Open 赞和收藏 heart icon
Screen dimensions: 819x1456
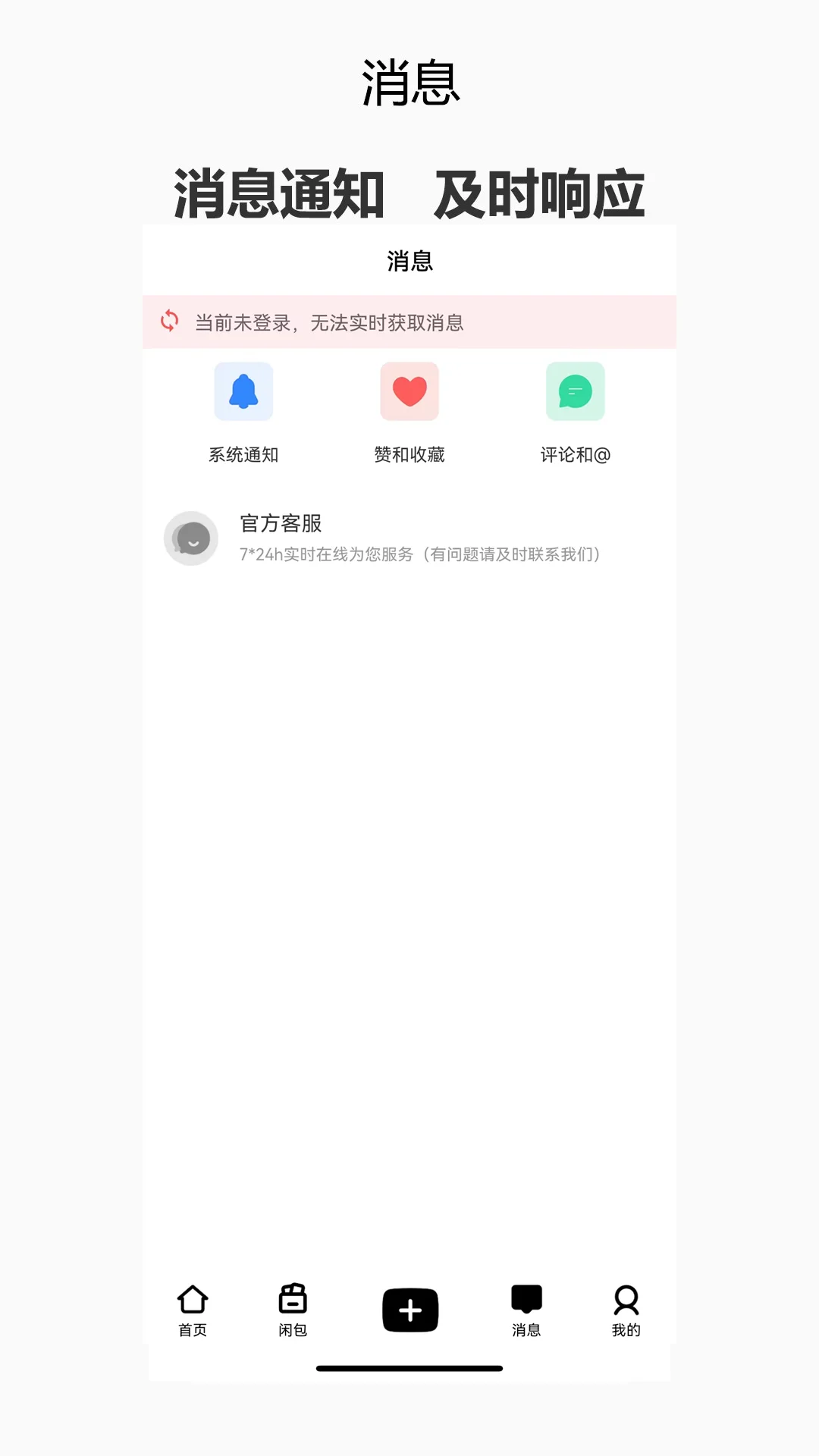pyautogui.click(x=409, y=391)
